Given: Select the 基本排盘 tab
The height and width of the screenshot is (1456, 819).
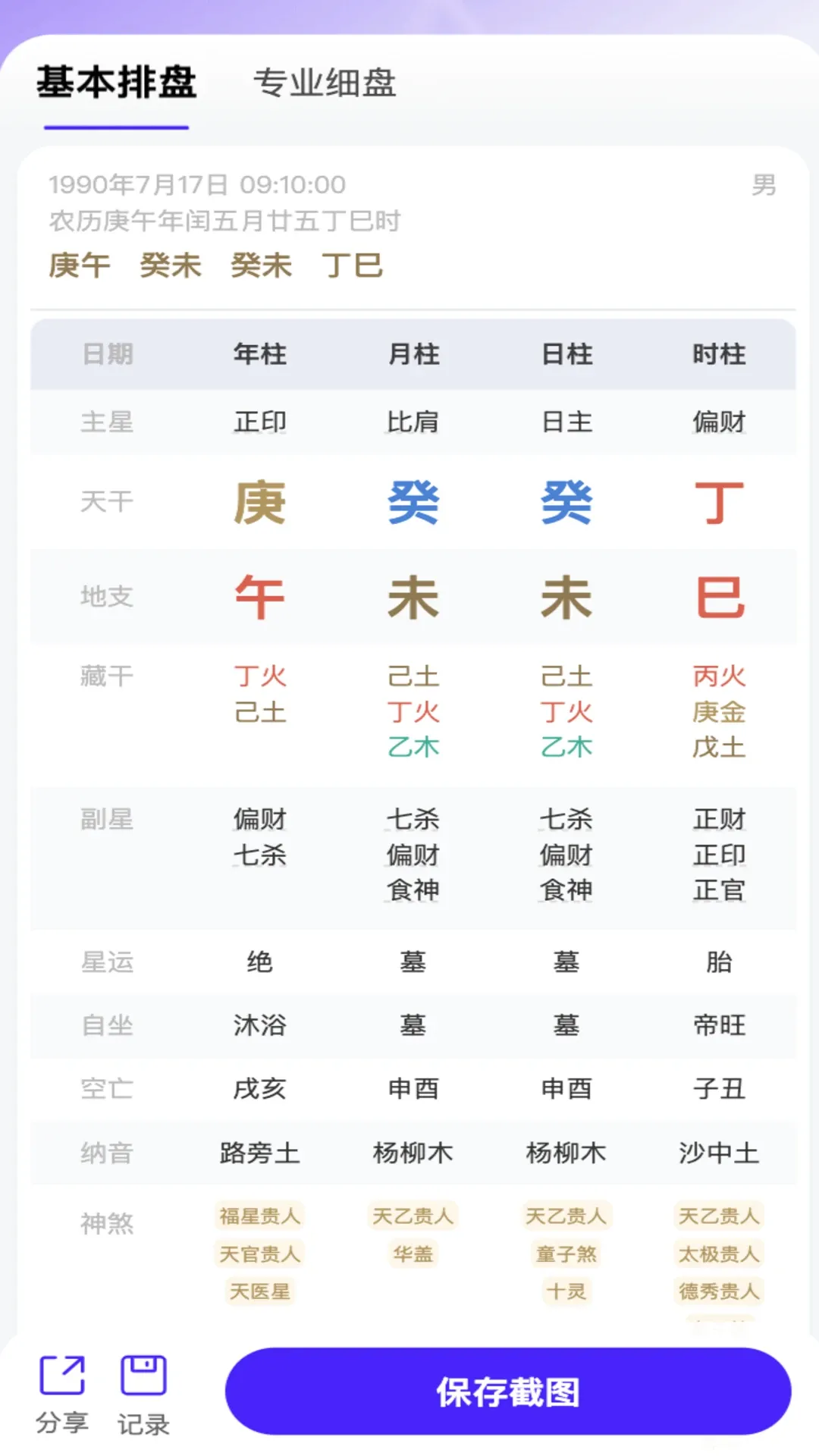Looking at the screenshot, I should click(116, 83).
